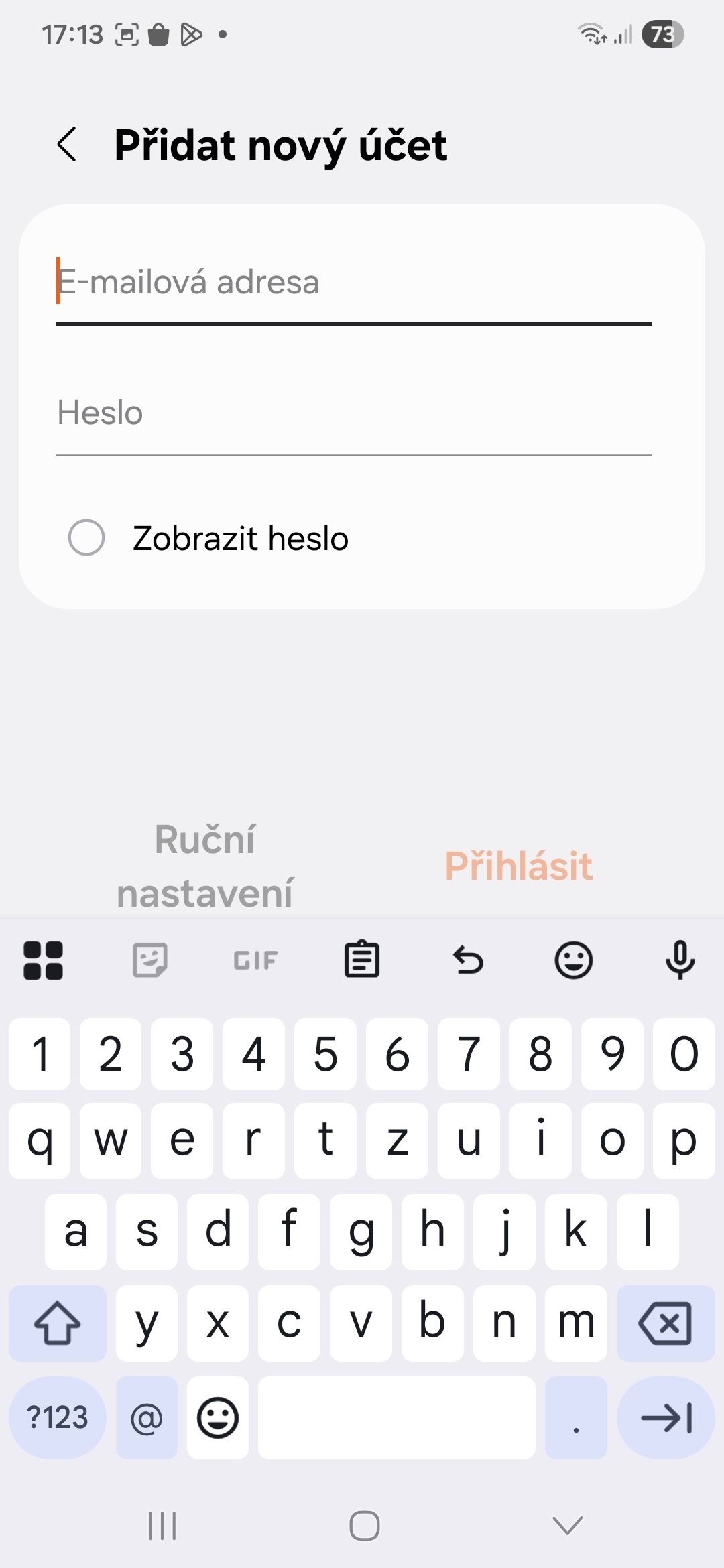724x1568 pixels.
Task: Type the @ key on the keyboard
Action: (x=147, y=1418)
